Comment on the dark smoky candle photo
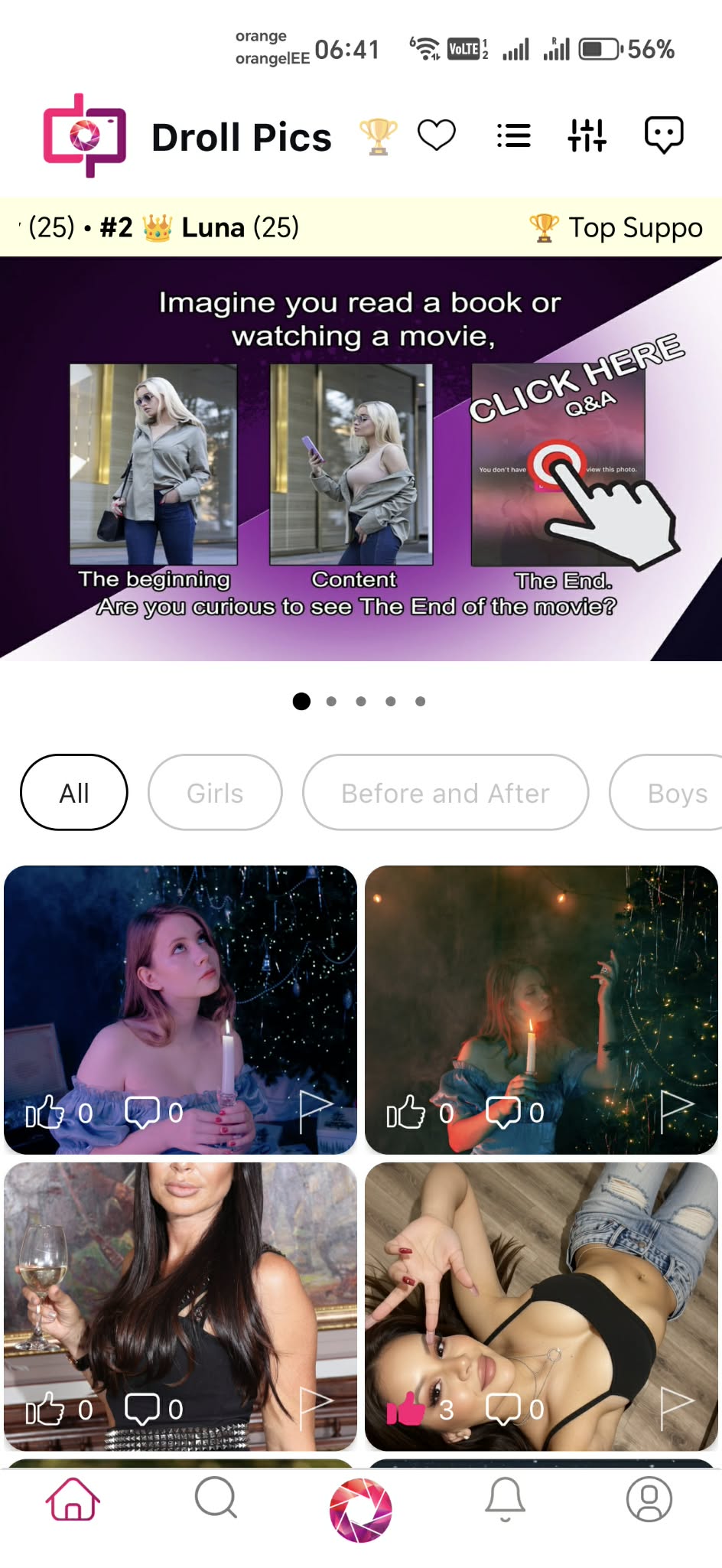 pos(504,1112)
